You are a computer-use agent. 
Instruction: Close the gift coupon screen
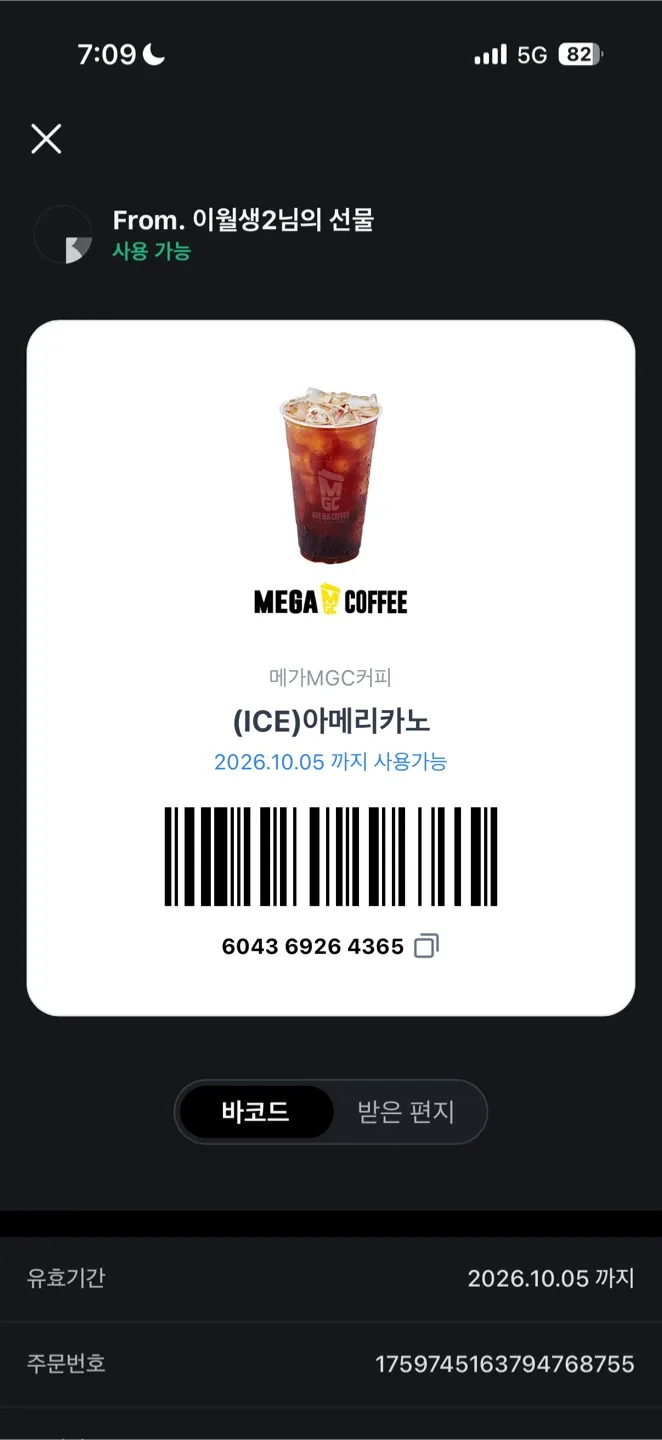pyautogui.click(x=46, y=139)
